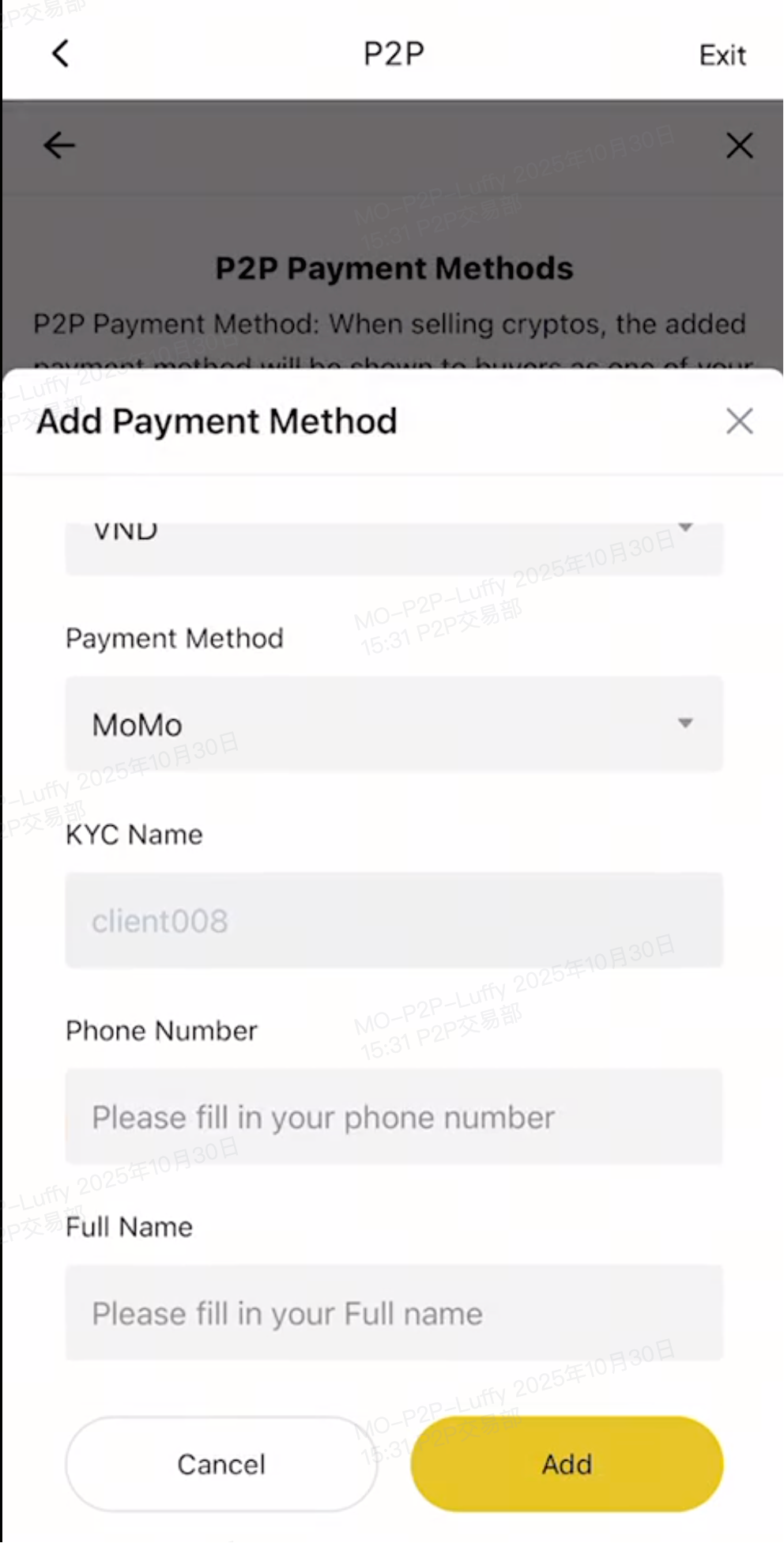Expand the MoMo payment method dropdown

pyautogui.click(x=394, y=723)
